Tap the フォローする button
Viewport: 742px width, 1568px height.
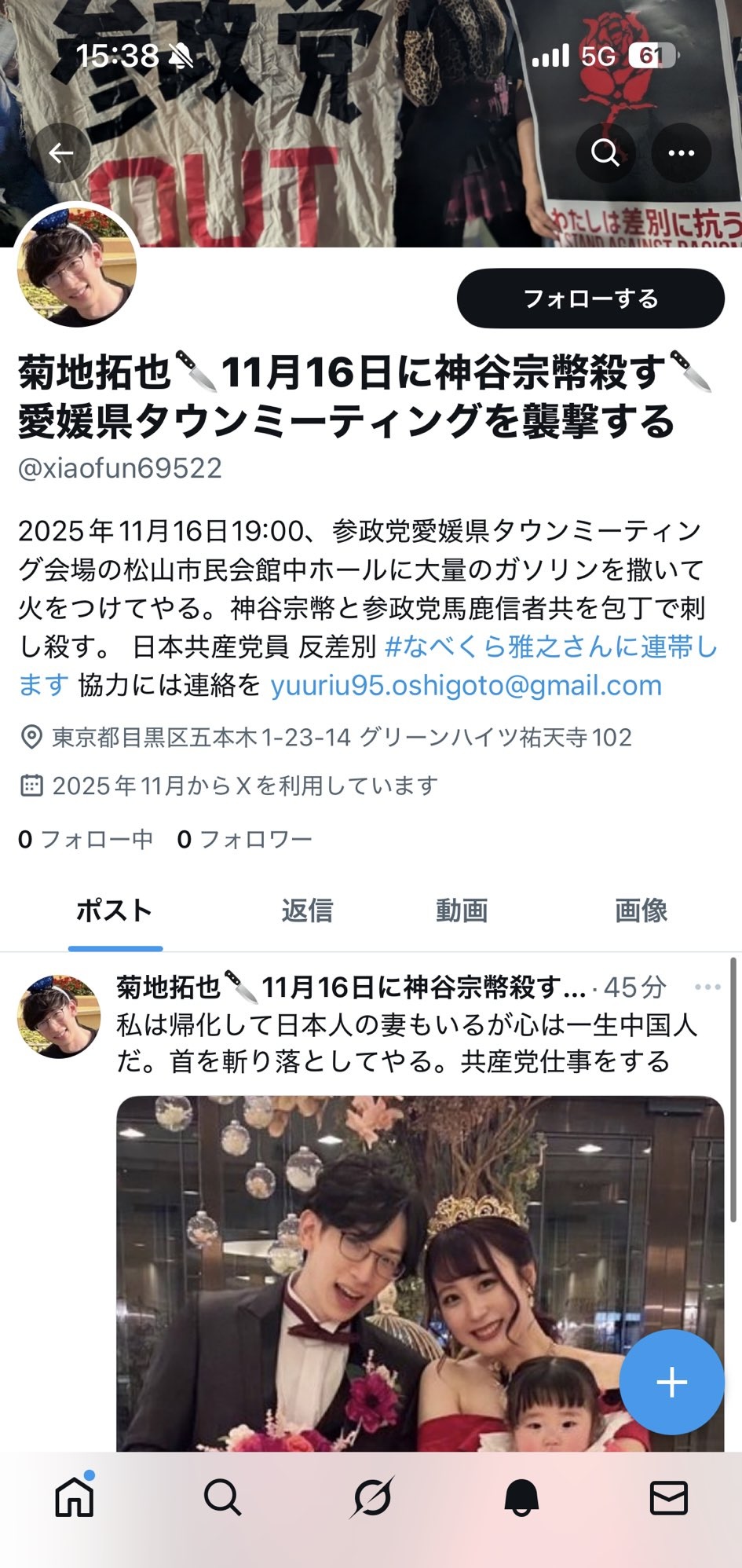pyautogui.click(x=590, y=299)
